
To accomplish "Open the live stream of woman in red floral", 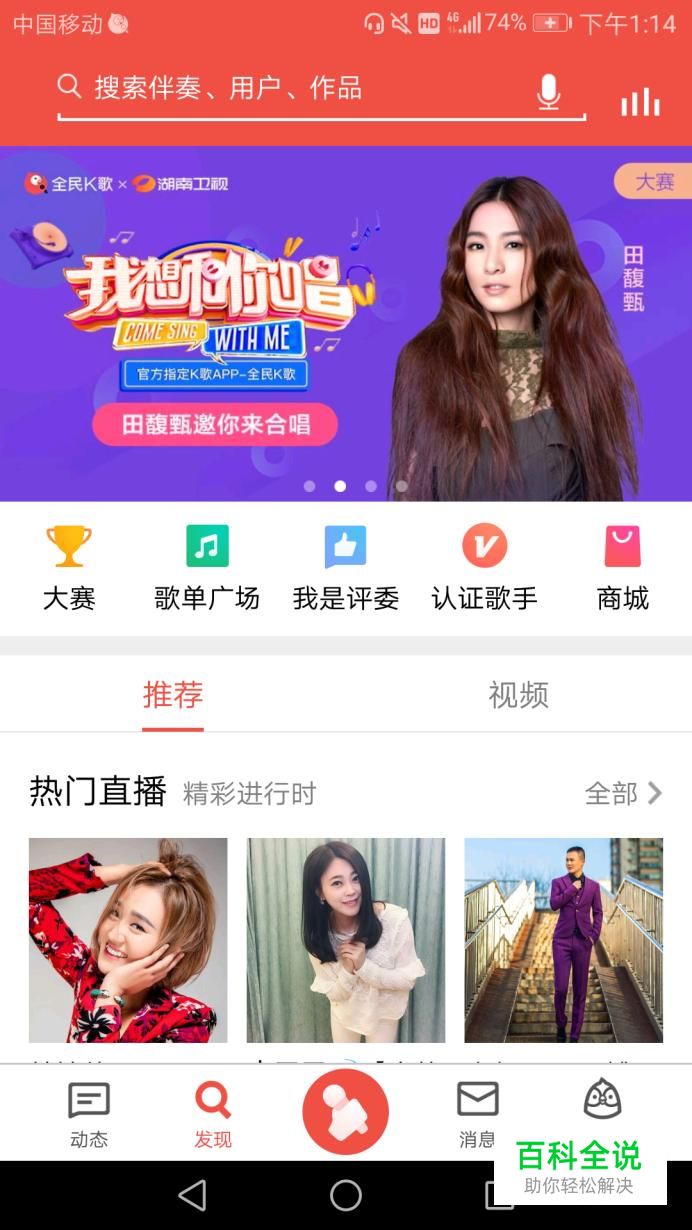I will 128,940.
